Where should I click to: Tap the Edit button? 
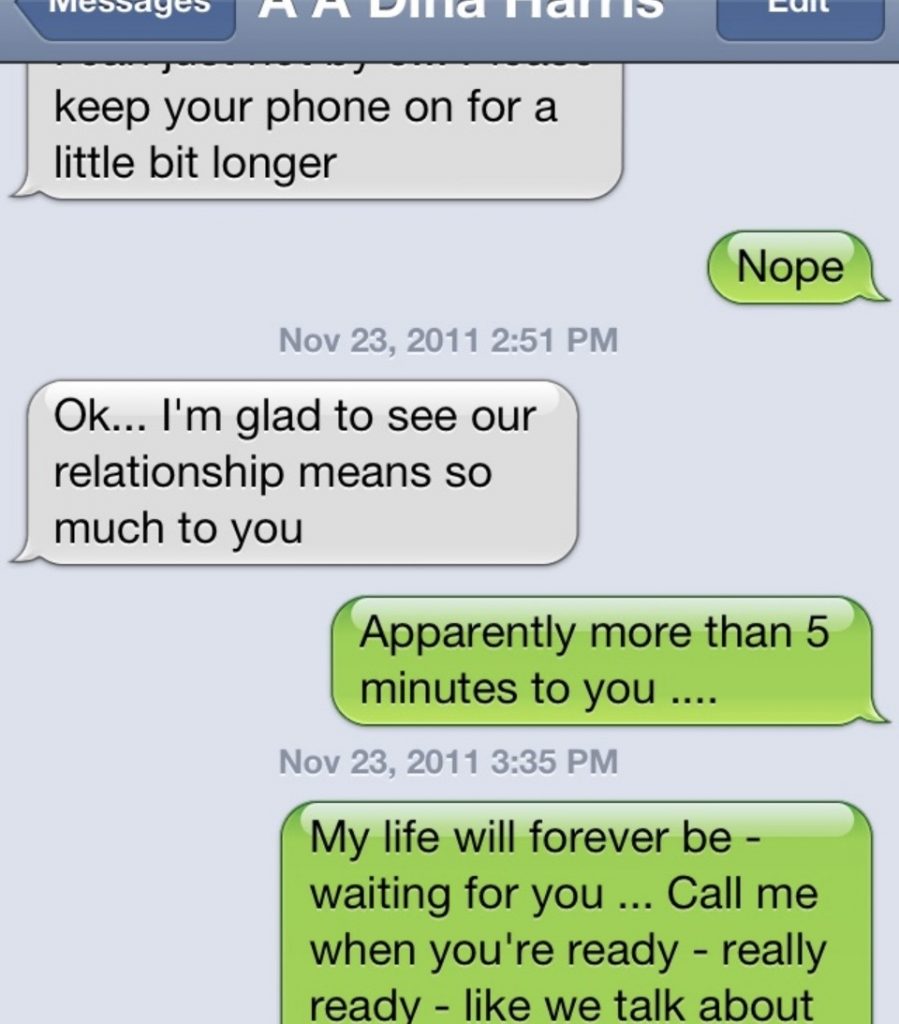[x=800, y=16]
